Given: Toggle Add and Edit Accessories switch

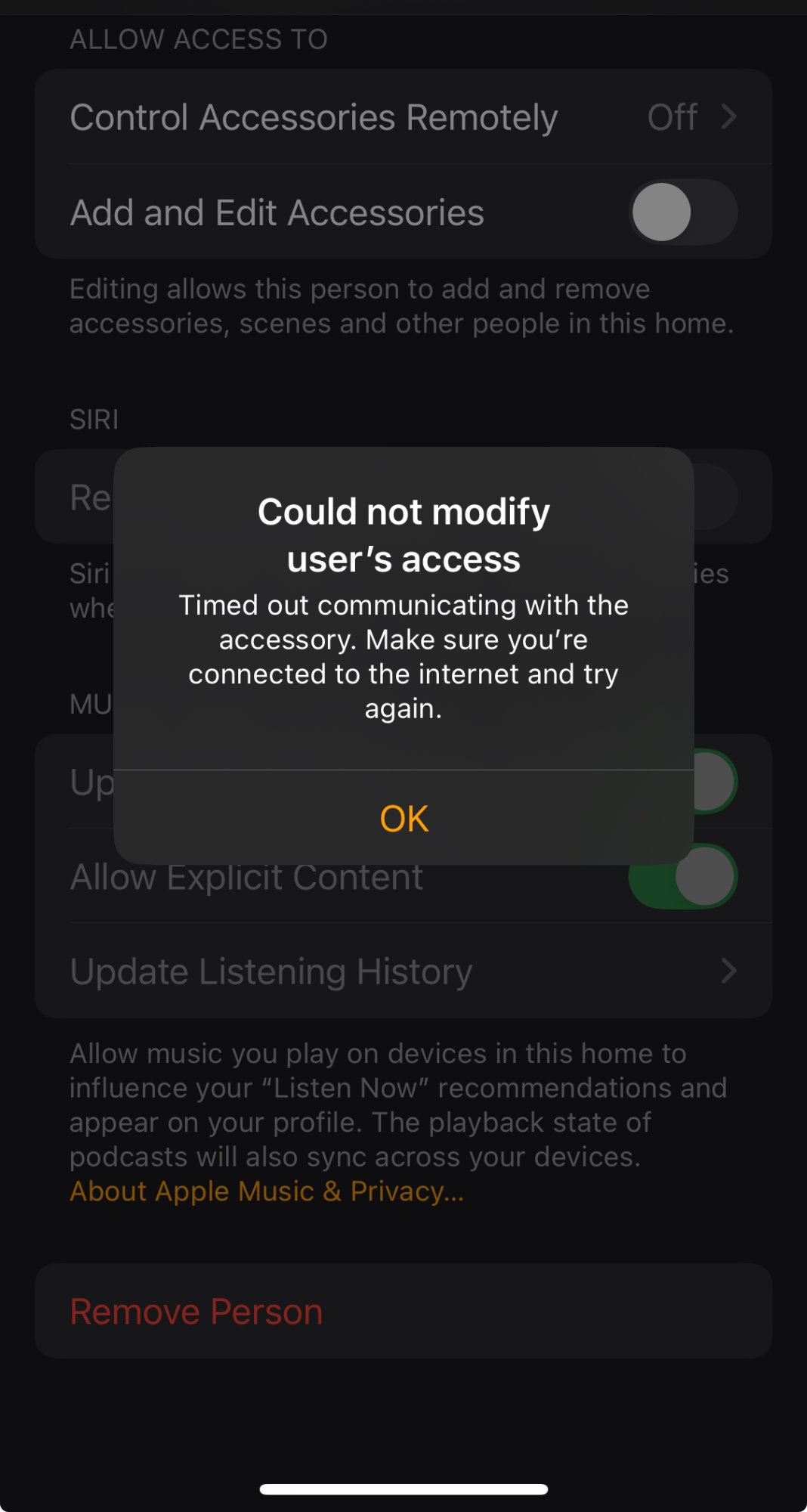Looking at the screenshot, I should [682, 212].
